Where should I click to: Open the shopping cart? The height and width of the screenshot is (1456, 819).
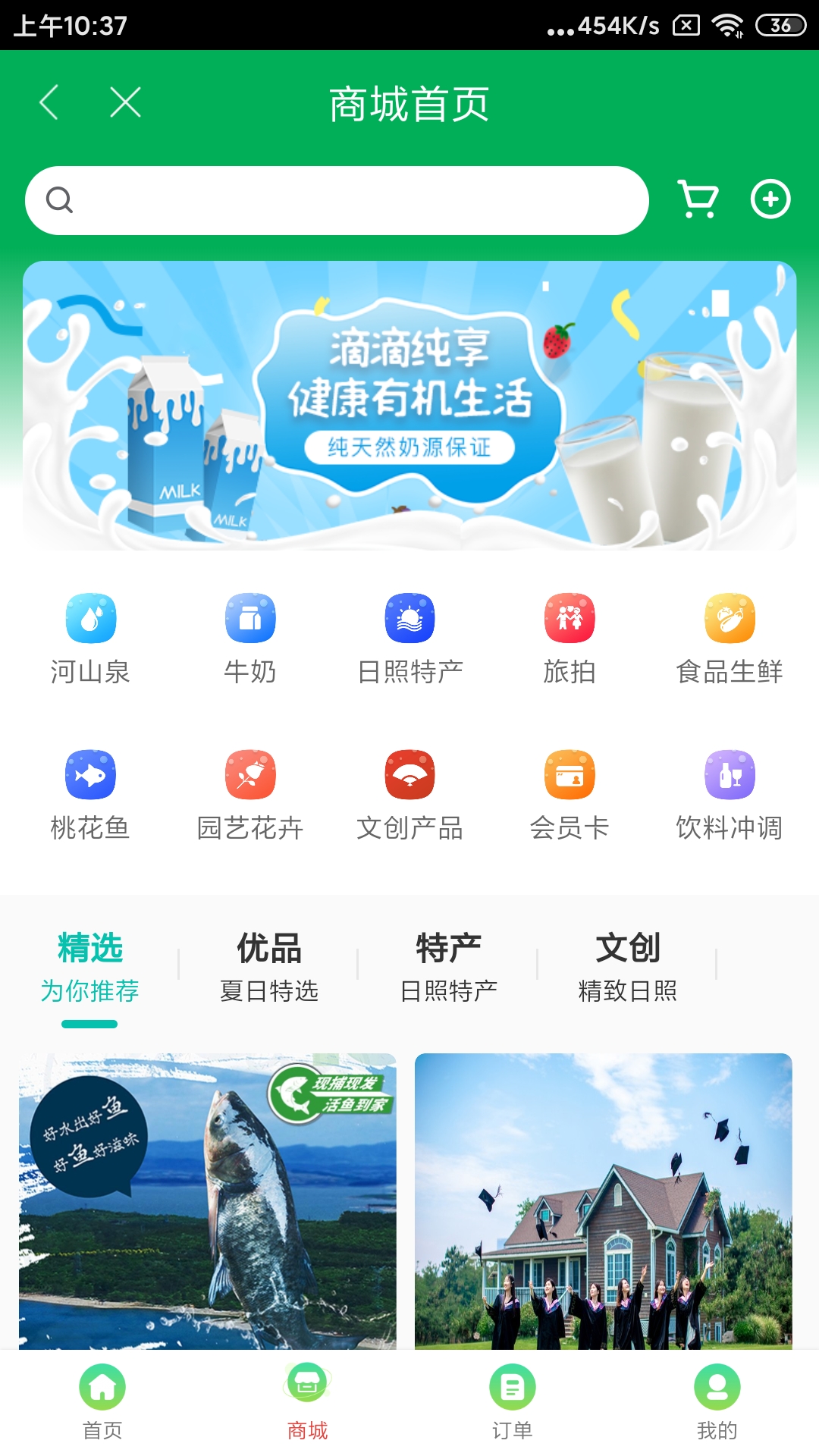click(x=698, y=199)
